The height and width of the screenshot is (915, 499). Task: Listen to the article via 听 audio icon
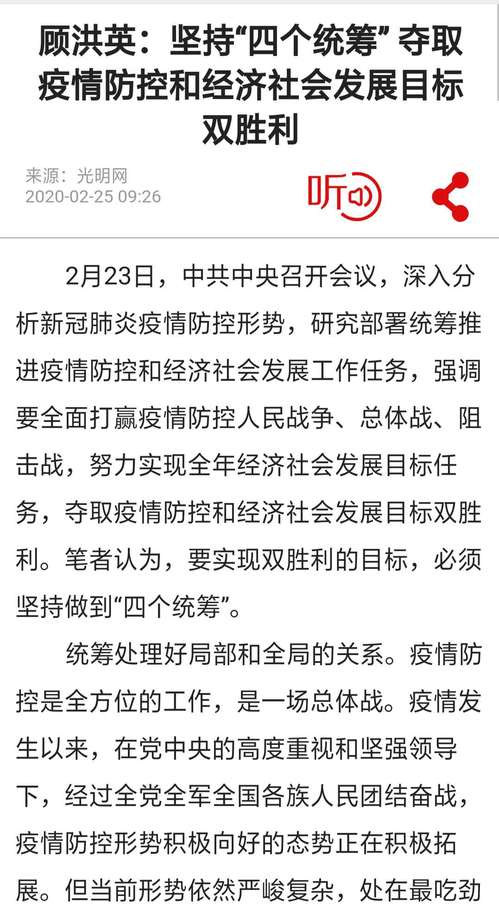(344, 197)
